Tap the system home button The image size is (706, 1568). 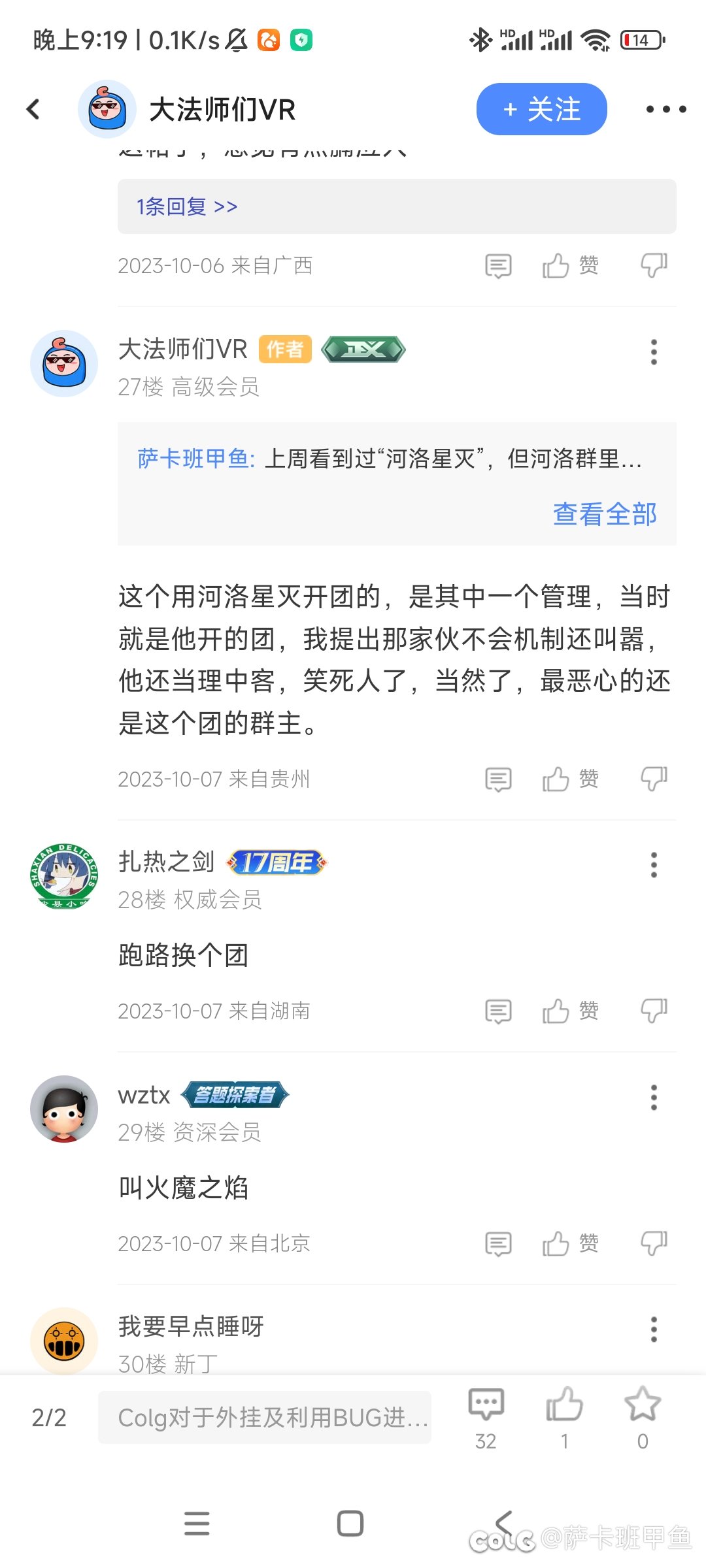(350, 1524)
